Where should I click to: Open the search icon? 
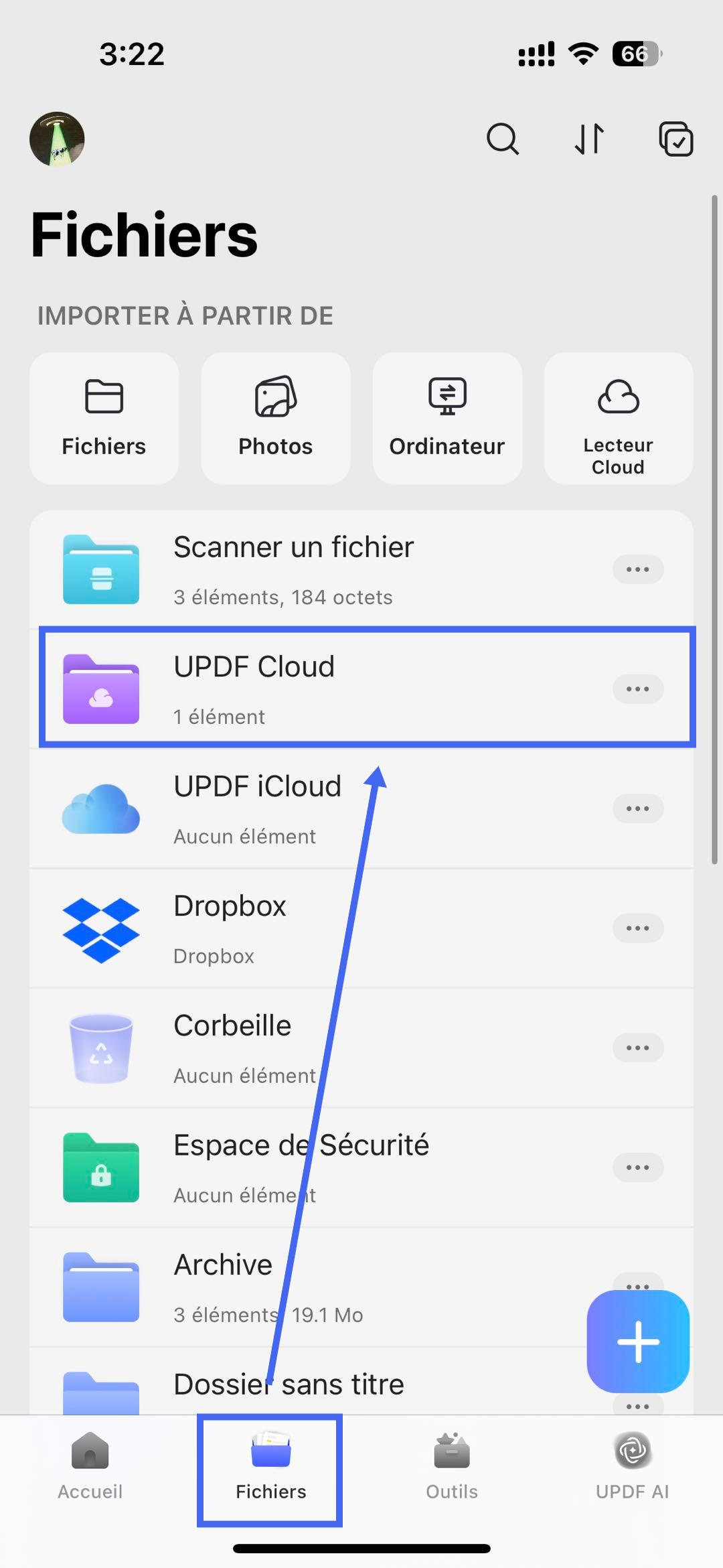click(x=503, y=139)
